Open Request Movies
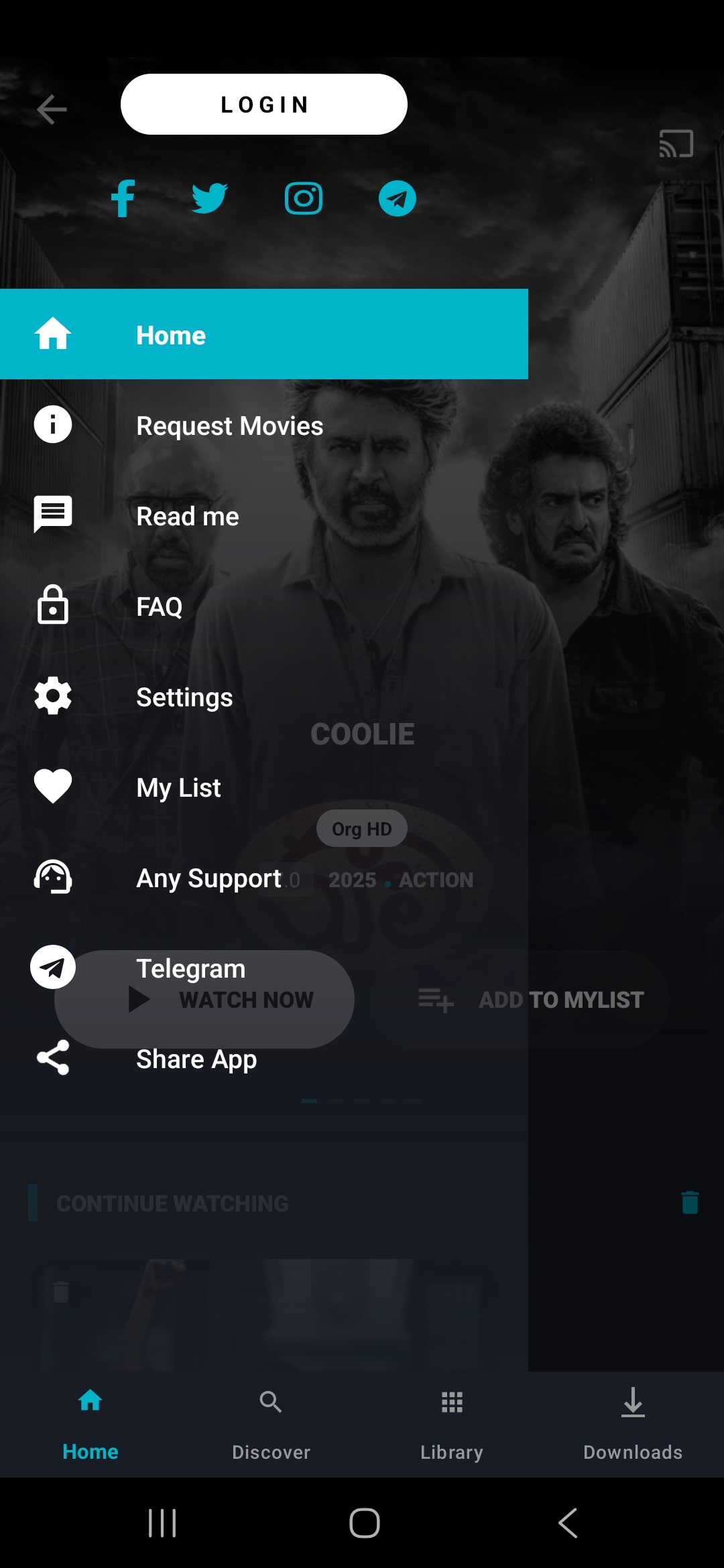The width and height of the screenshot is (724, 1568). coord(229,426)
